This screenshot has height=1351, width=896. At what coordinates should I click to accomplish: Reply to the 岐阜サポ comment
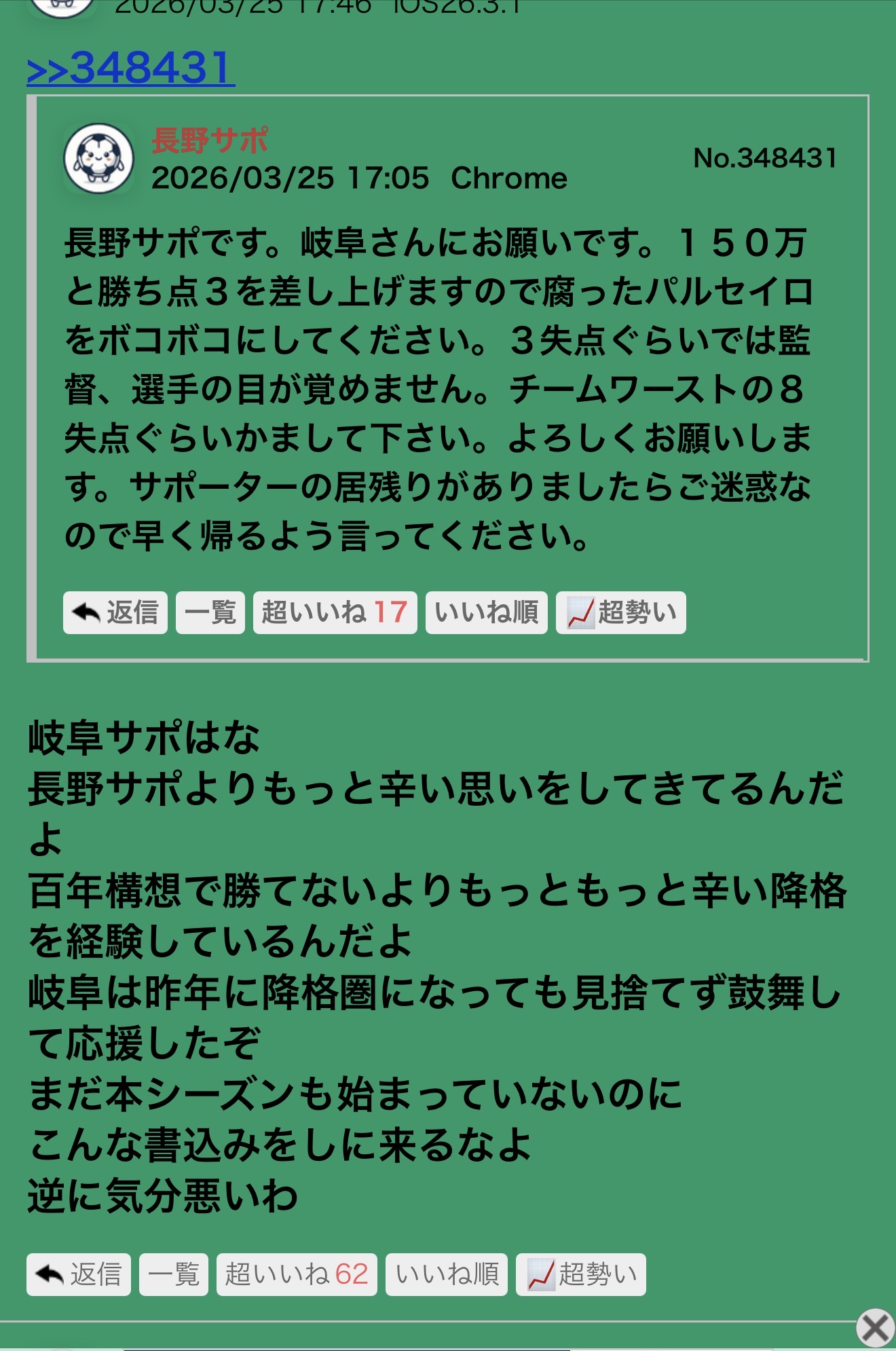[79, 1274]
